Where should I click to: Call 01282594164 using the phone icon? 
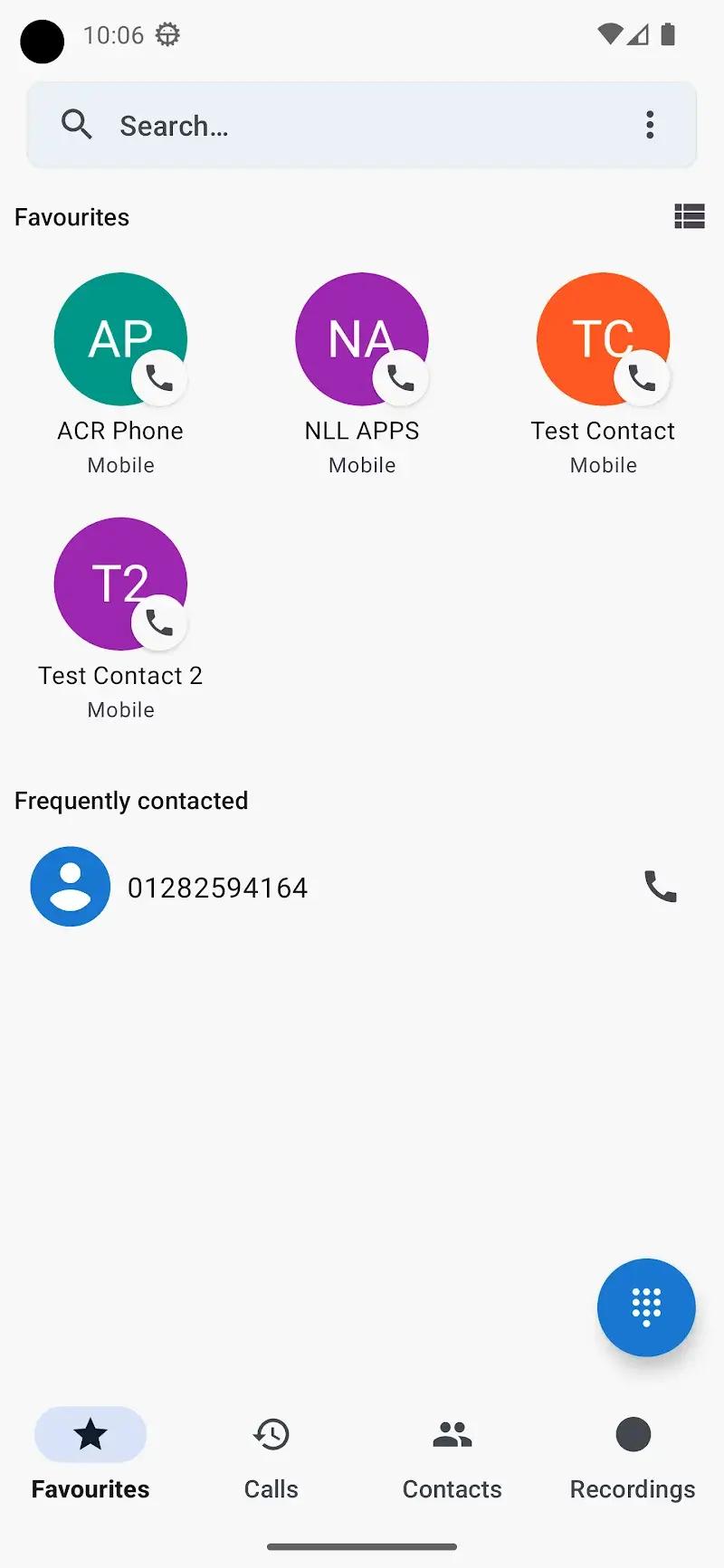click(x=660, y=887)
